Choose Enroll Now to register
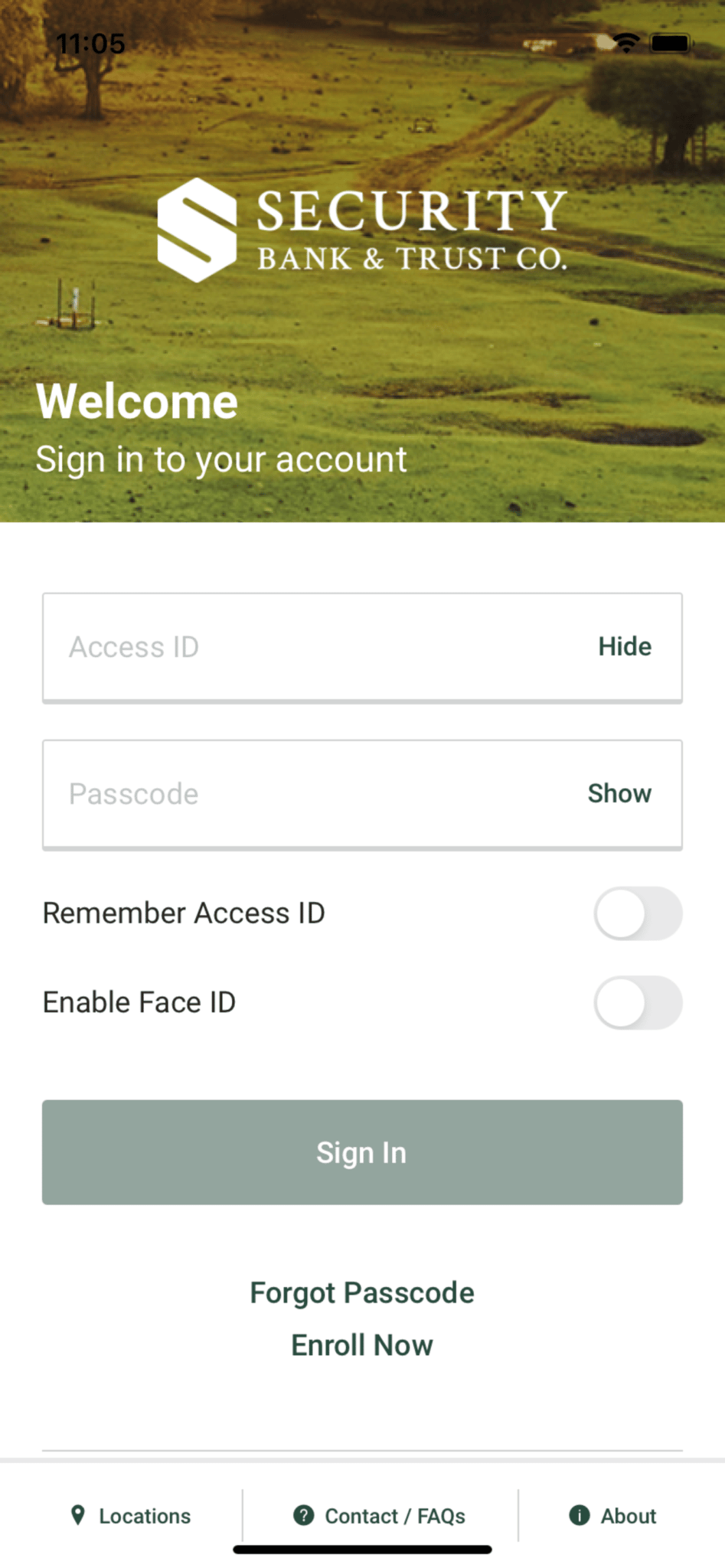The width and height of the screenshot is (725, 1568). coord(361,1345)
